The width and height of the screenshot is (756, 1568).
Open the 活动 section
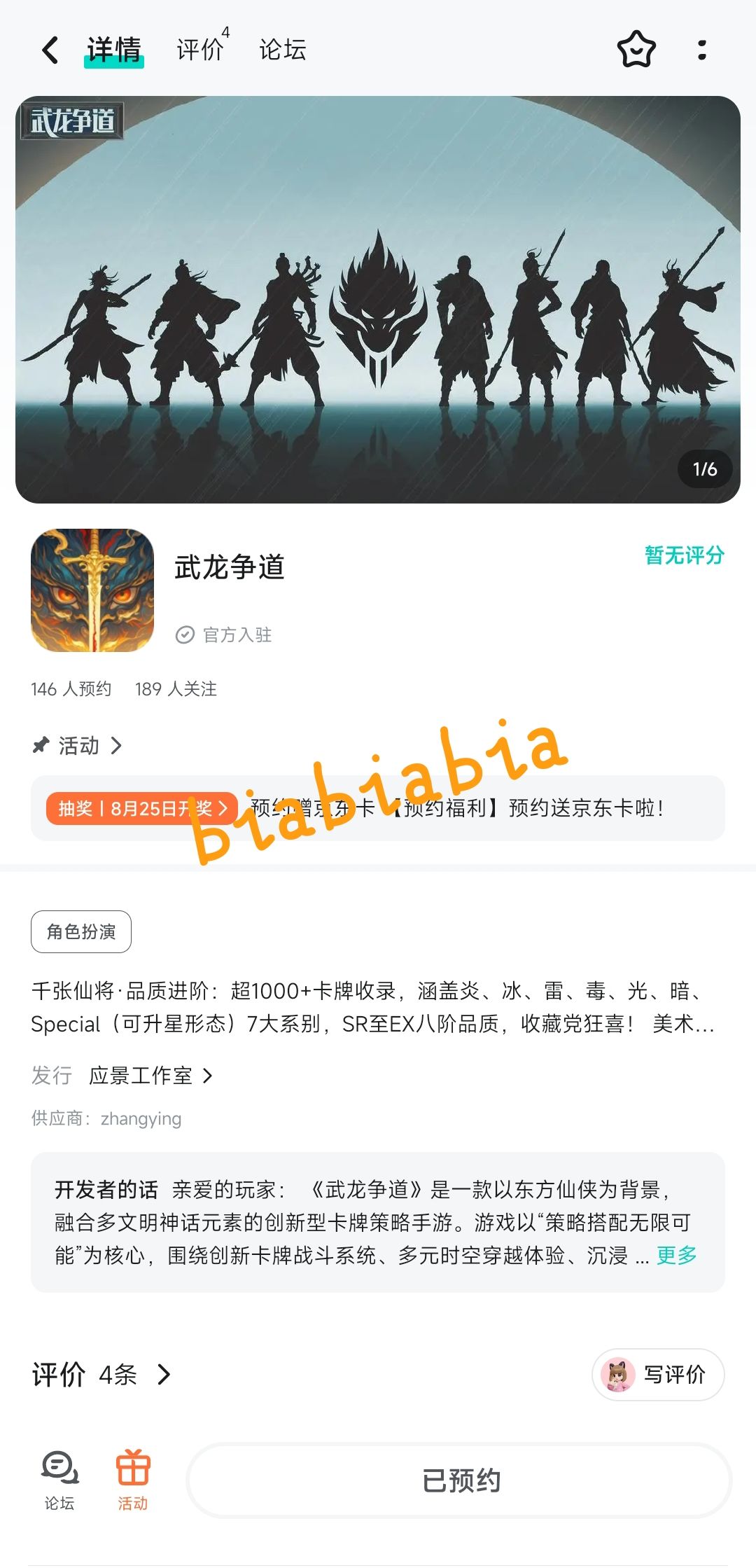78,746
